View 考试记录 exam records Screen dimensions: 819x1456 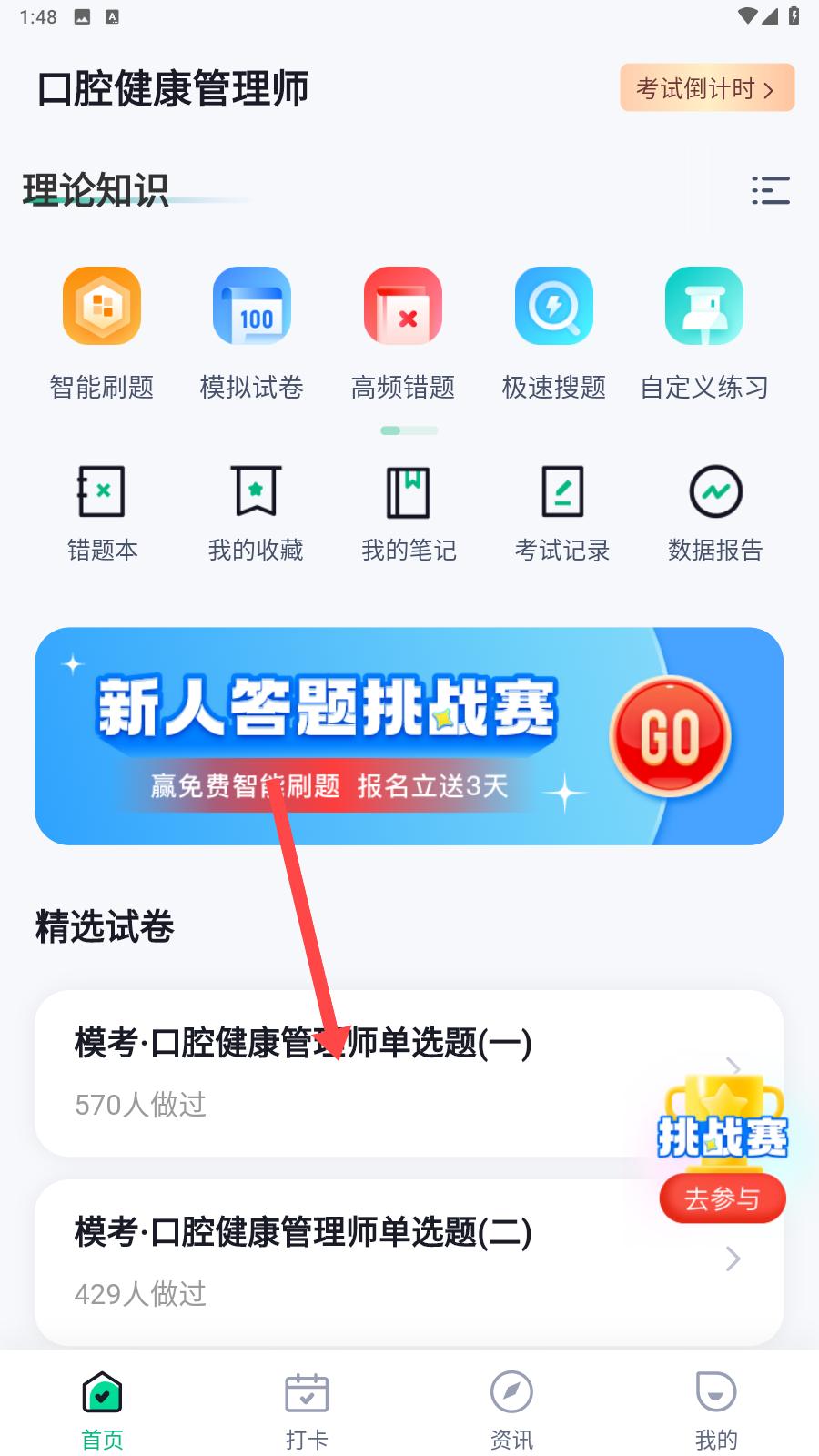pyautogui.click(x=562, y=513)
